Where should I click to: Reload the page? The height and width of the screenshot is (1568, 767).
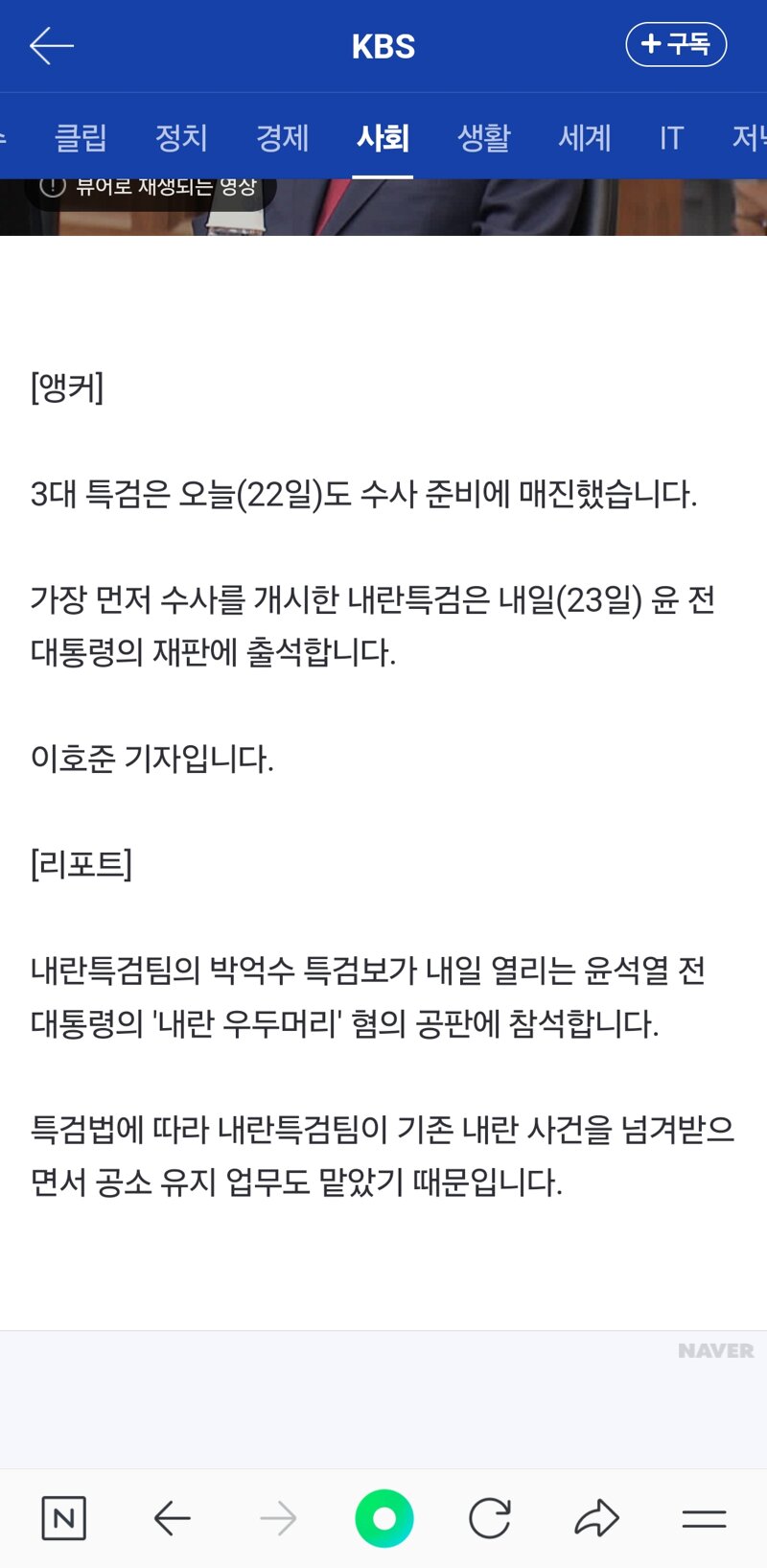490,1518
